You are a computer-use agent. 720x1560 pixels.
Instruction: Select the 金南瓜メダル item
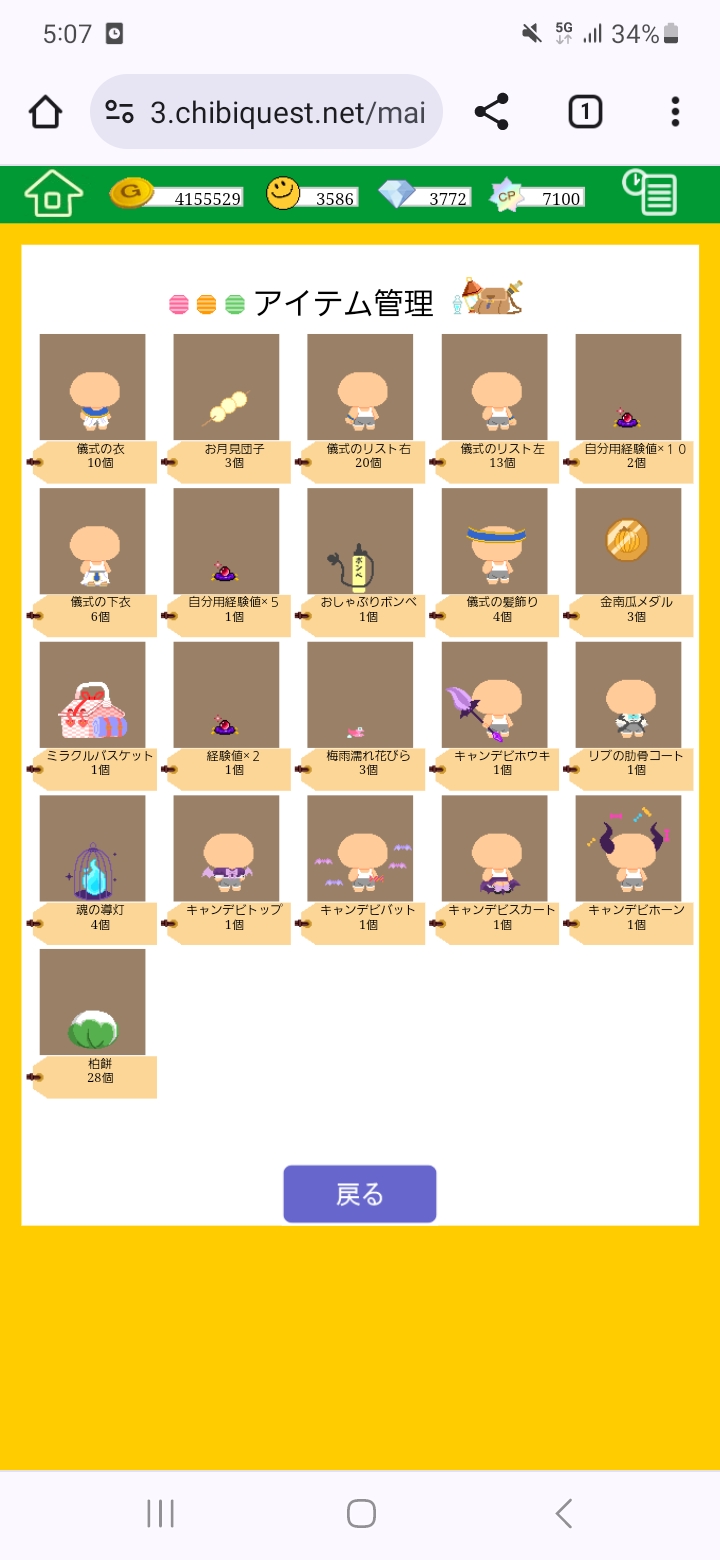(x=628, y=542)
